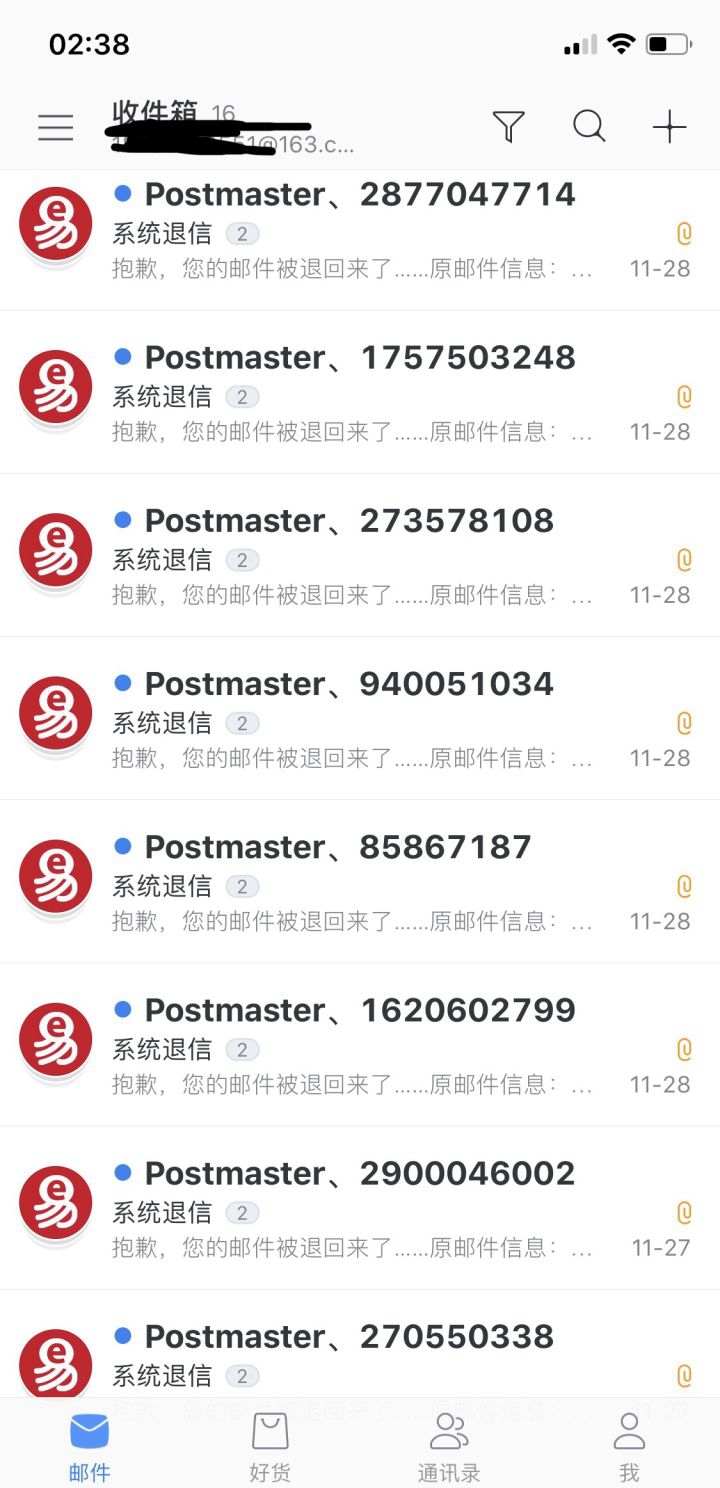The width and height of the screenshot is (720, 1488).
Task: Switch to the 通讯录 contacts tab
Action: click(448, 1443)
